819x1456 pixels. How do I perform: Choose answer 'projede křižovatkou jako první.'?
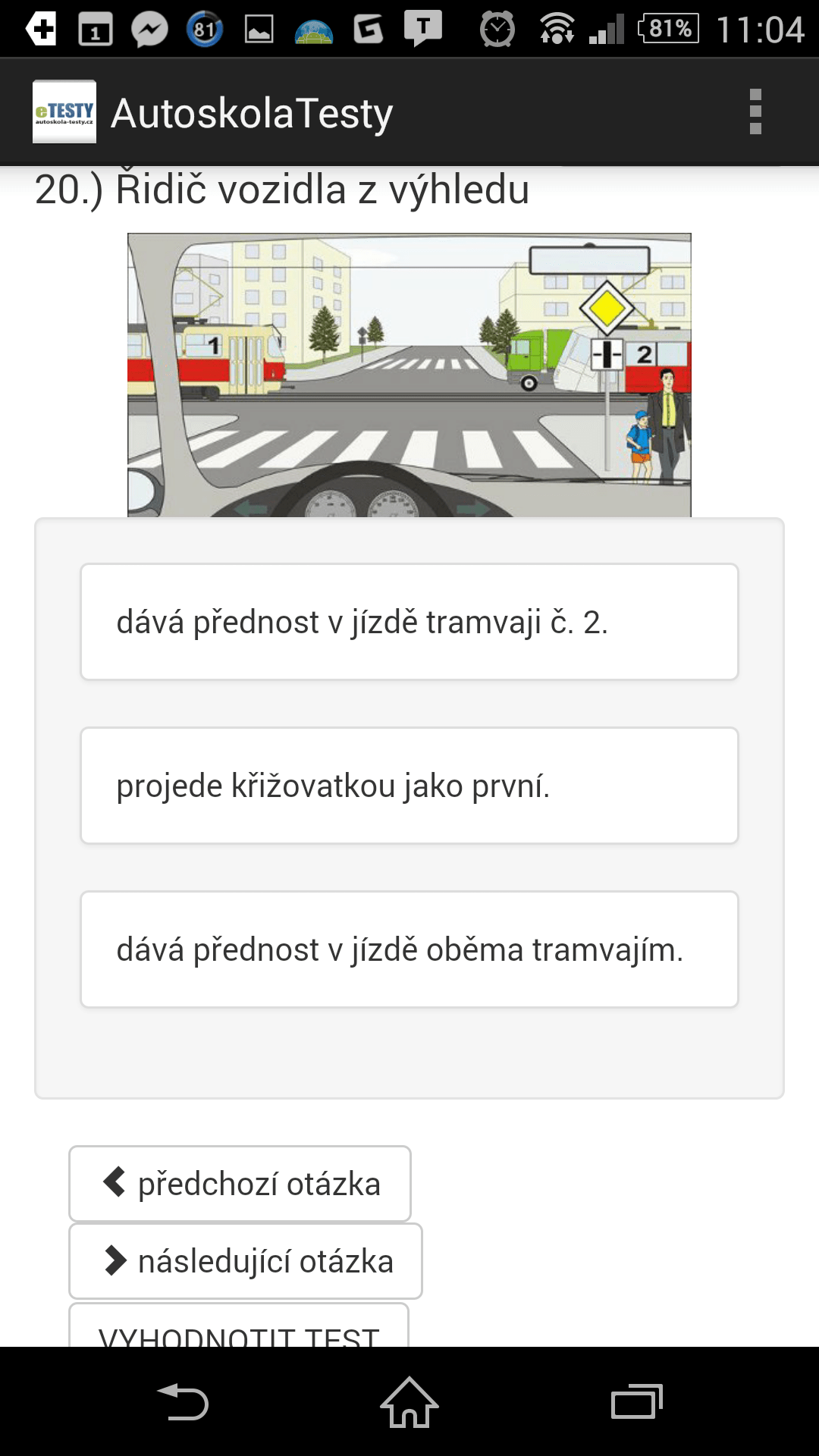(409, 786)
